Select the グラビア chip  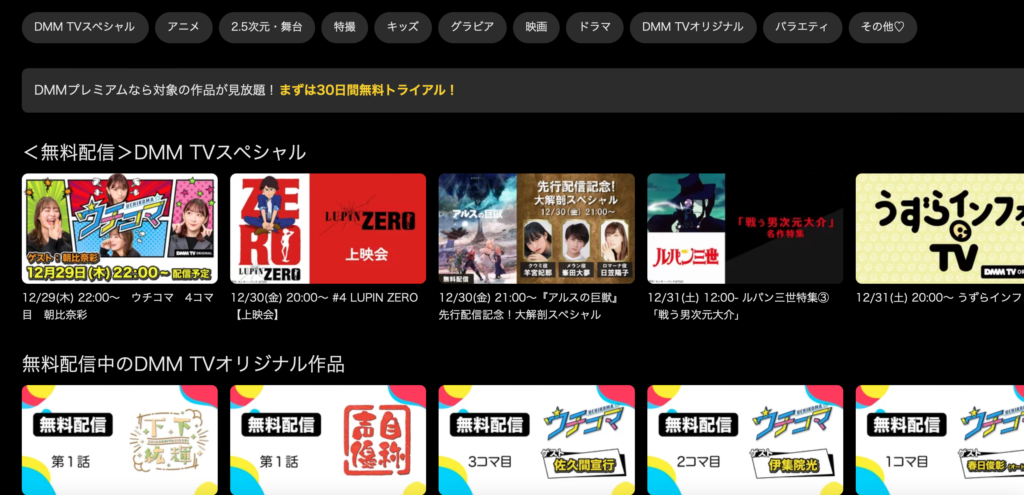point(472,27)
